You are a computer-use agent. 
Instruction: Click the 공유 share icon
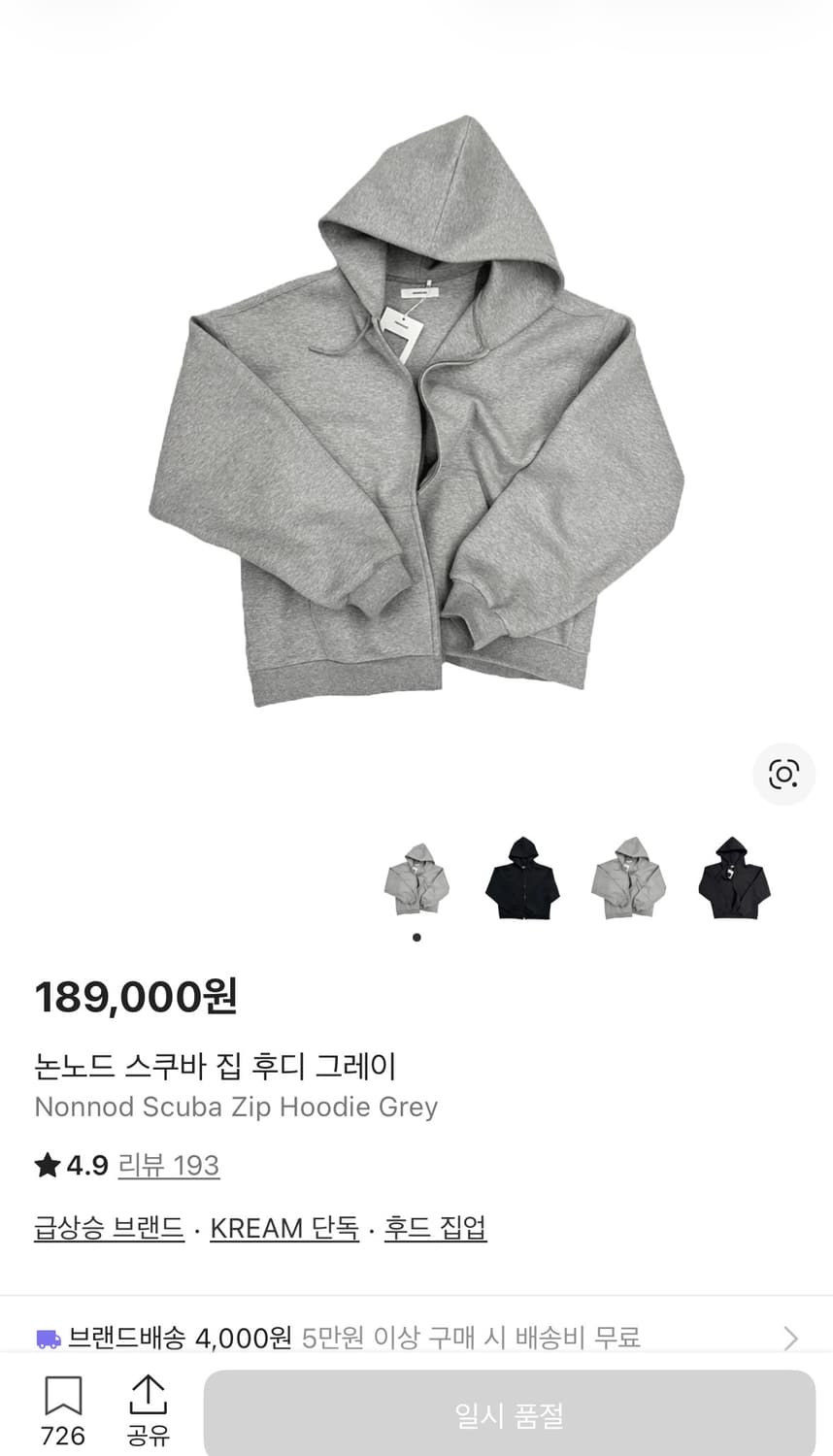150,1396
